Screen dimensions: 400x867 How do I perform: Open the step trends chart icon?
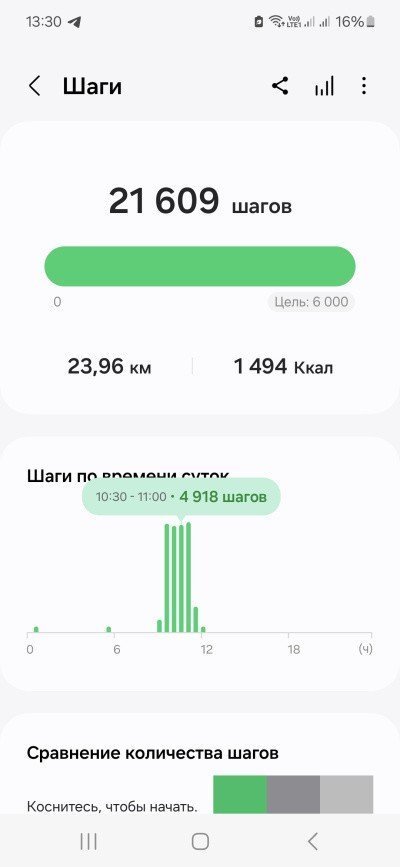[x=324, y=86]
